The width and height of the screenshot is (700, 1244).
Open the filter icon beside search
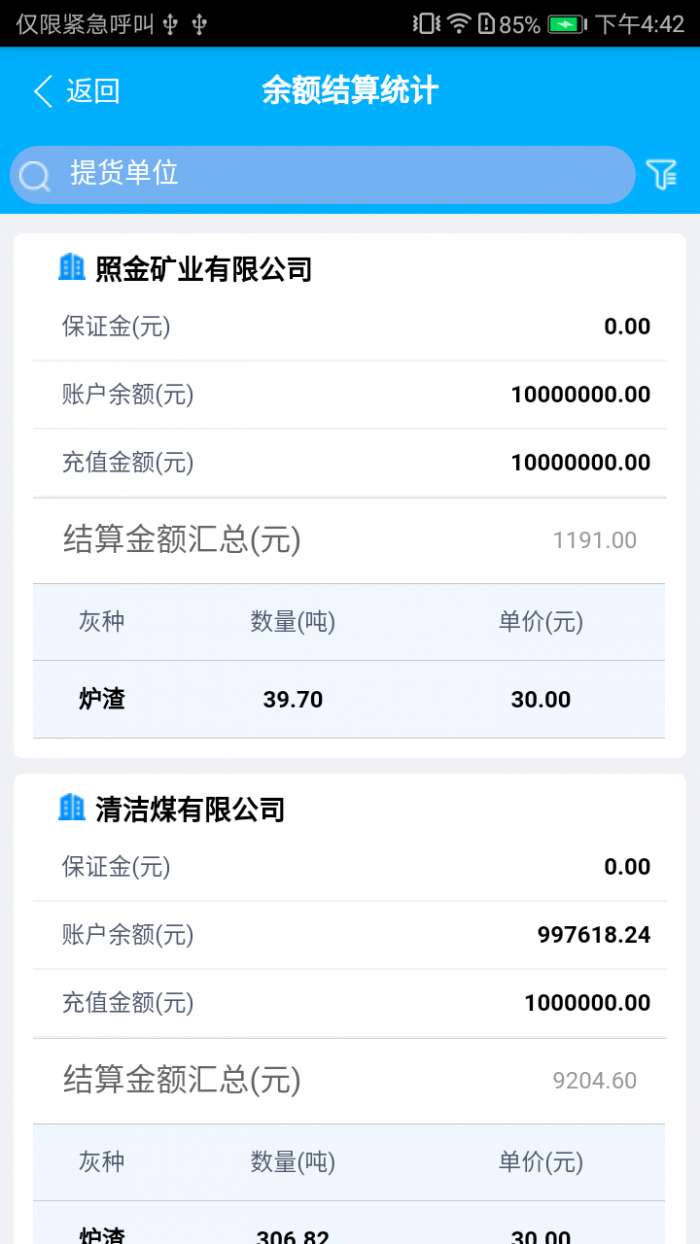click(x=661, y=174)
